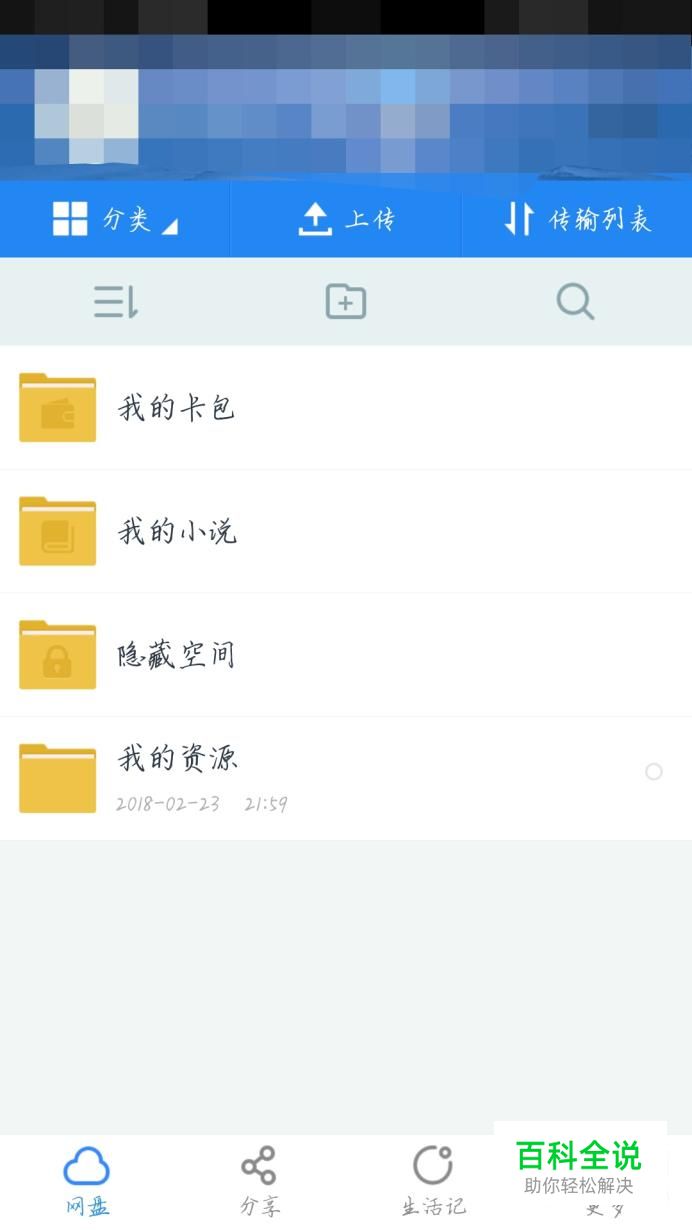Open the 传输列表 transfer list
Viewport: 692px width, 1230px height.
(x=577, y=219)
